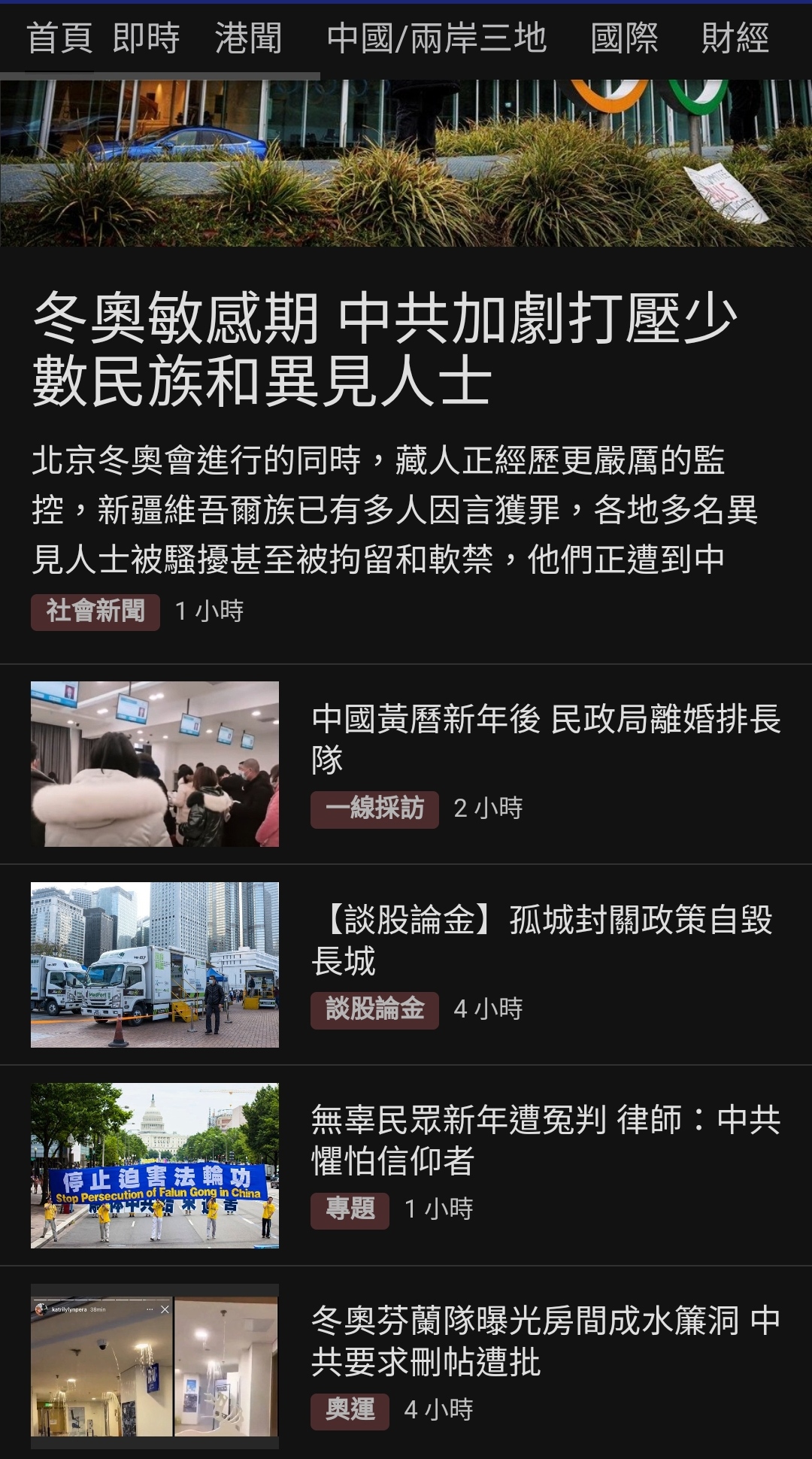Tap the 一線採訪 category tag

pos(374,809)
